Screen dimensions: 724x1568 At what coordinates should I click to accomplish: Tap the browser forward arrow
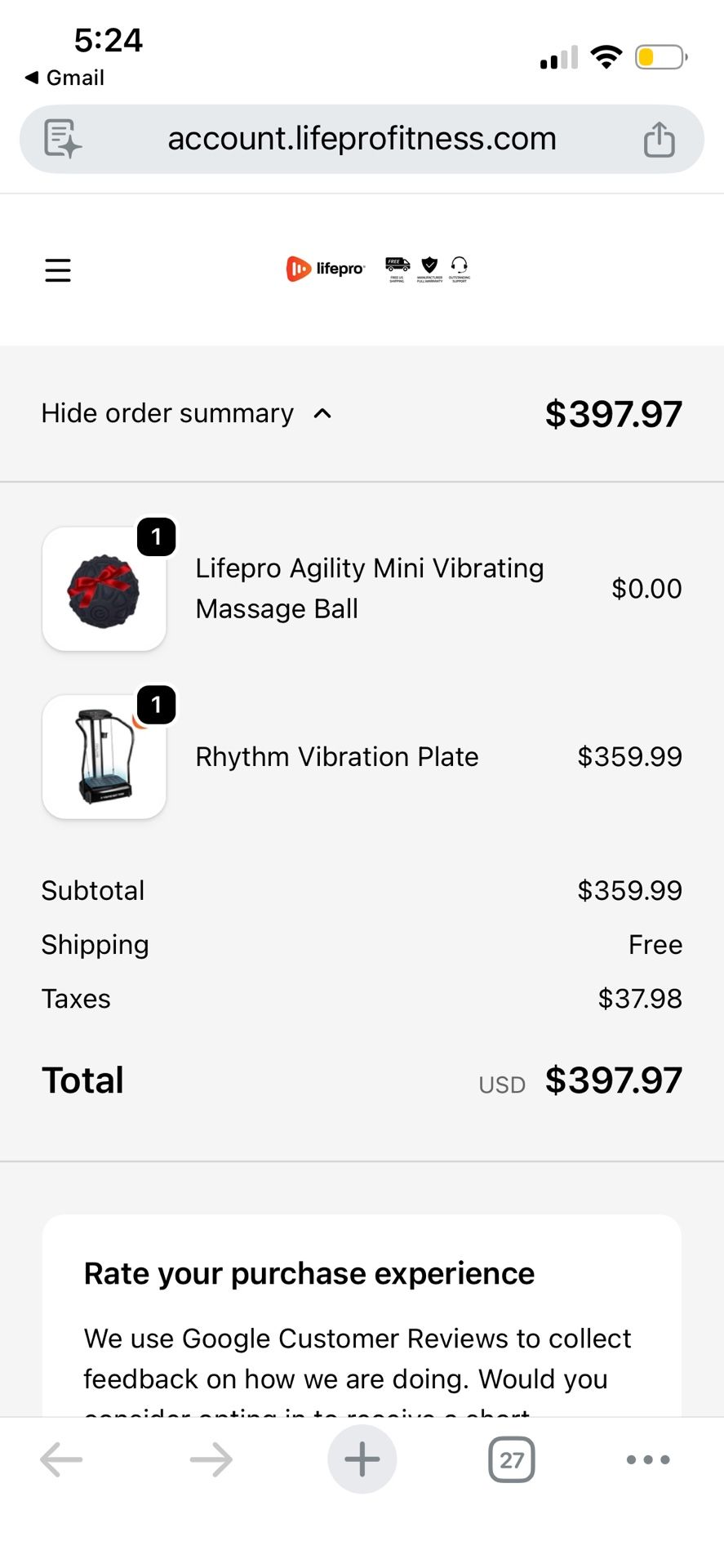pos(211,1459)
